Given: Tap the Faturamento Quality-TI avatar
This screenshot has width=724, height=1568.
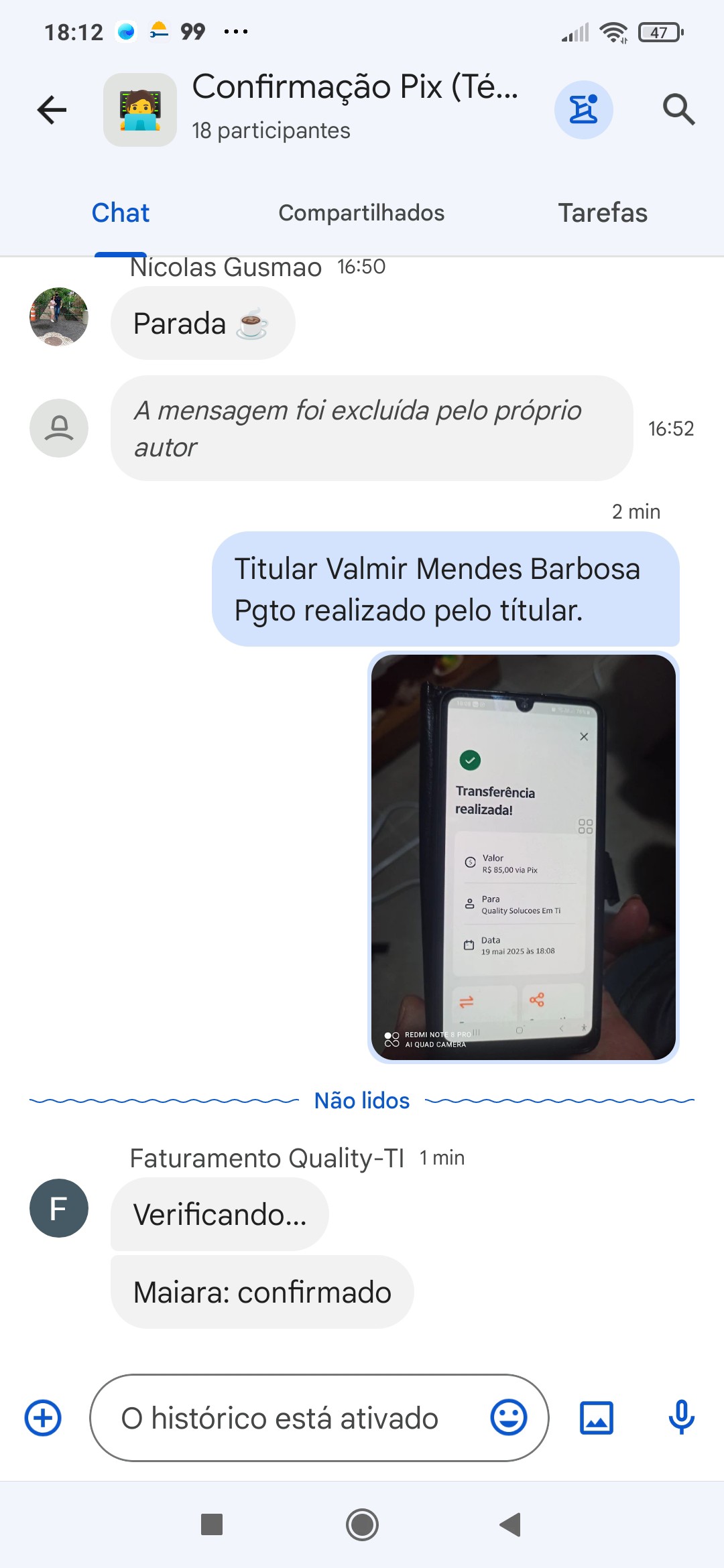Looking at the screenshot, I should click(59, 1208).
